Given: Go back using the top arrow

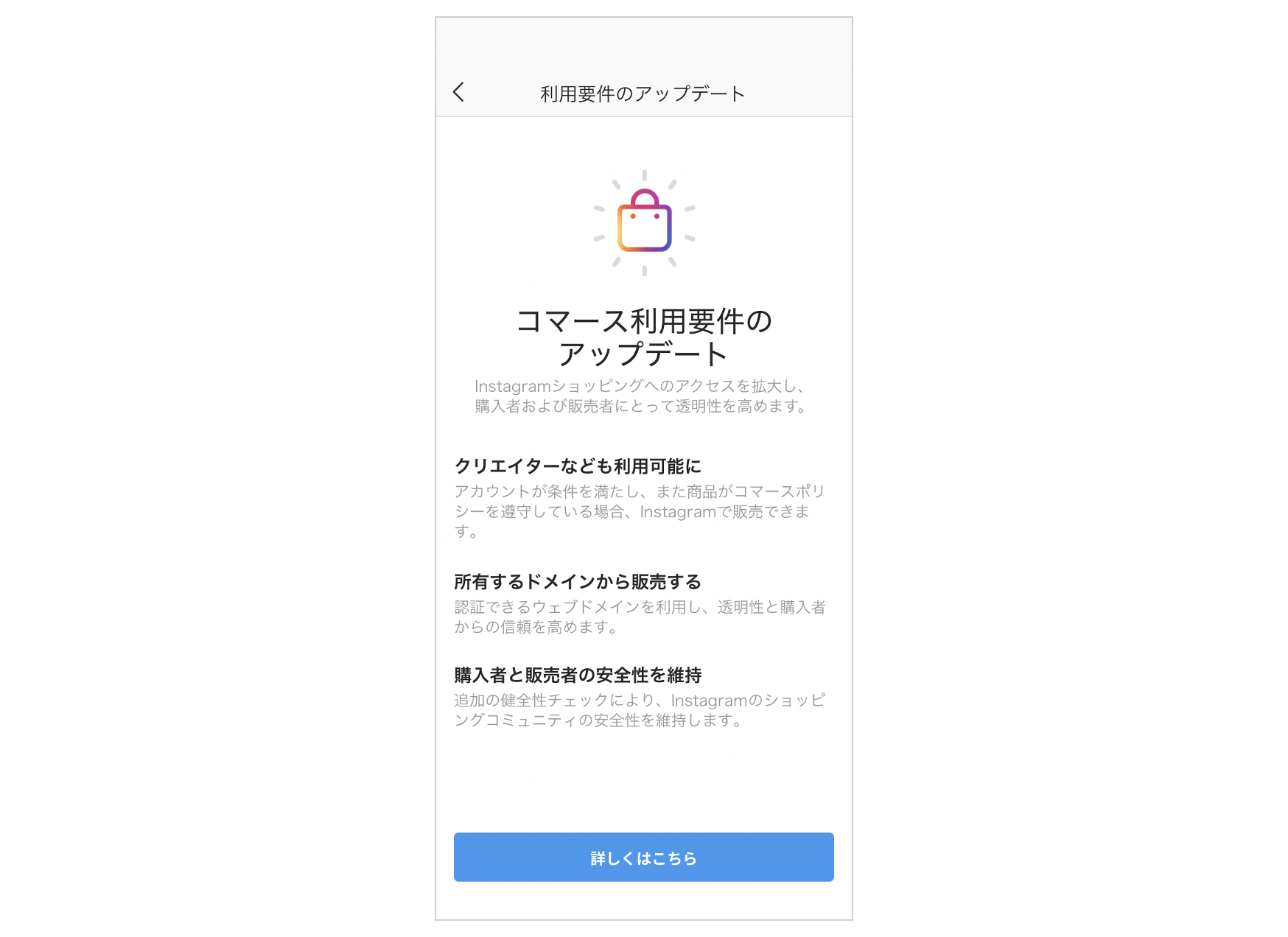Looking at the screenshot, I should pos(458,92).
